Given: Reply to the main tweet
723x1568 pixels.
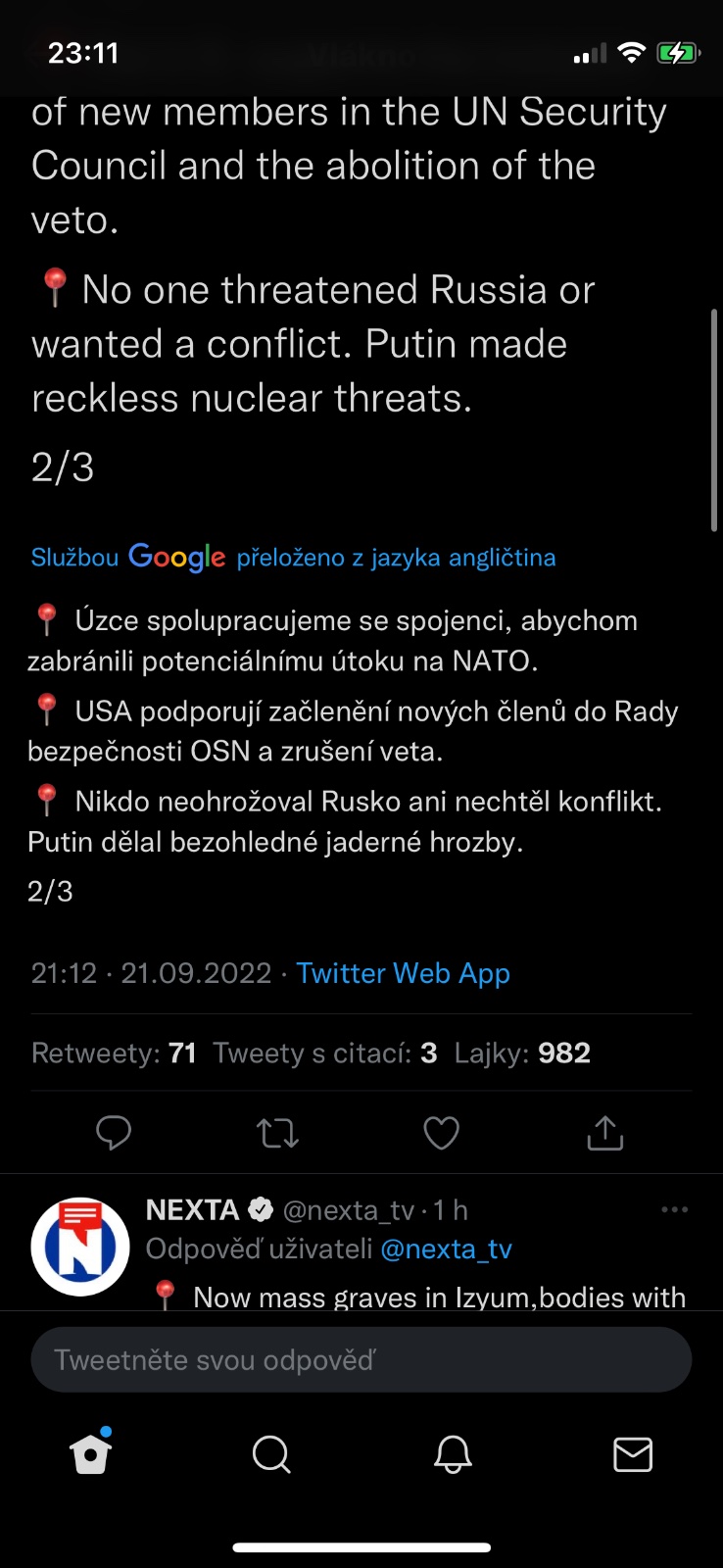Looking at the screenshot, I should pyautogui.click(x=114, y=1133).
